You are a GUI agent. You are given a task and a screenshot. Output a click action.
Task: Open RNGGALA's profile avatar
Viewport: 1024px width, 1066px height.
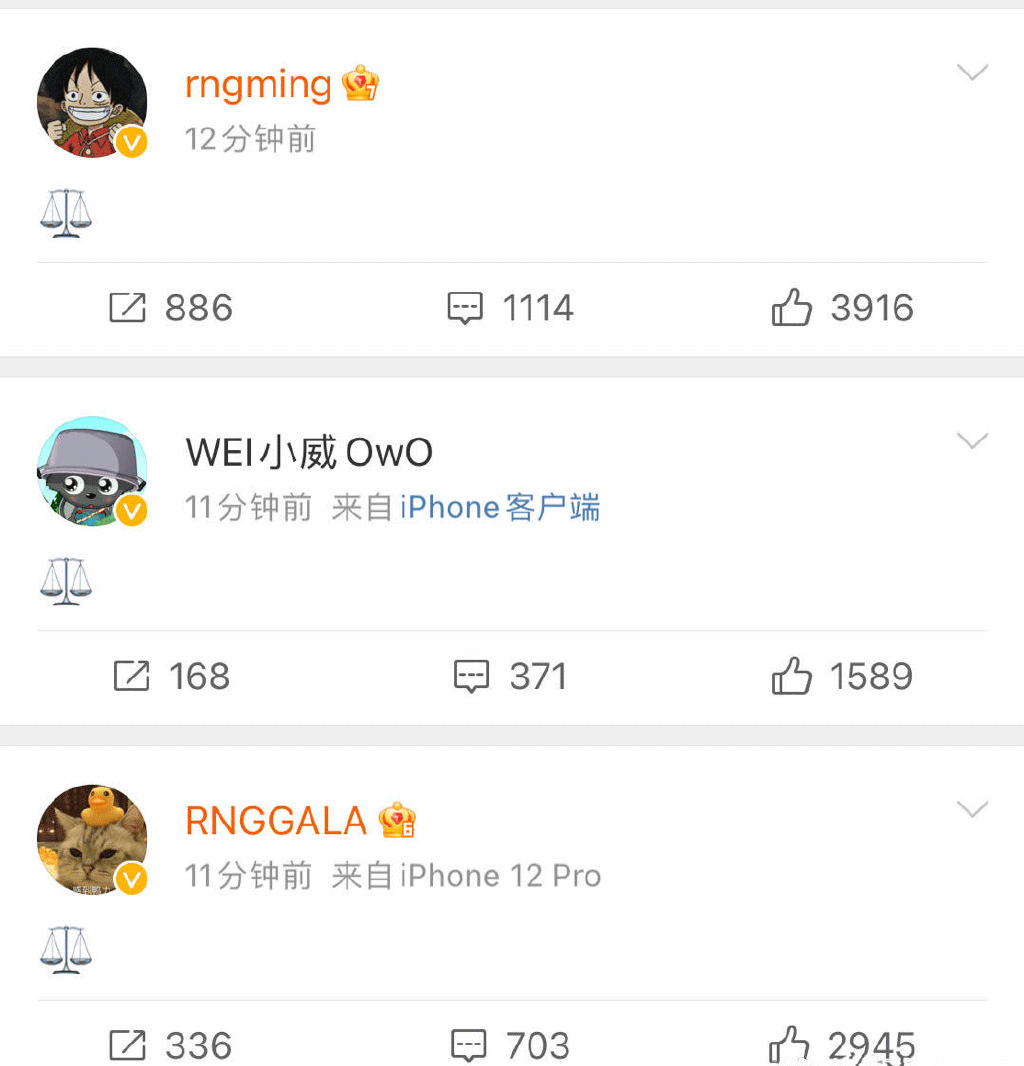[x=92, y=840]
